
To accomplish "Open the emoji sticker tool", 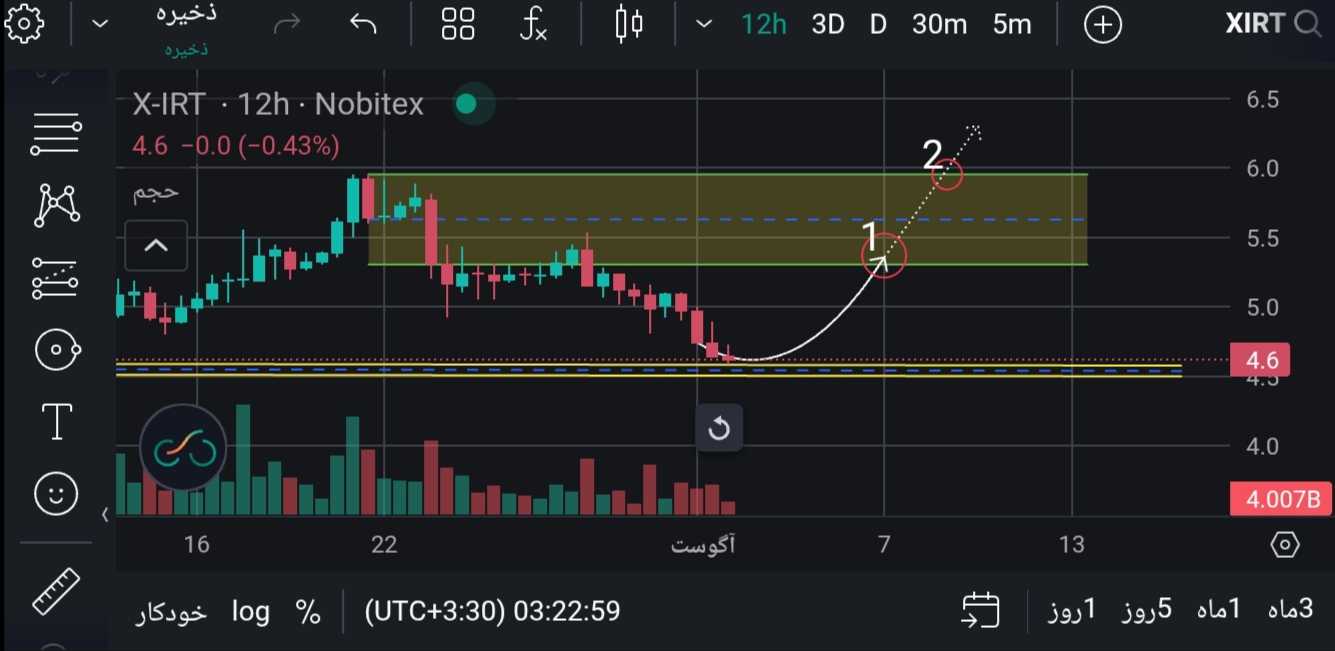I will 57,492.
